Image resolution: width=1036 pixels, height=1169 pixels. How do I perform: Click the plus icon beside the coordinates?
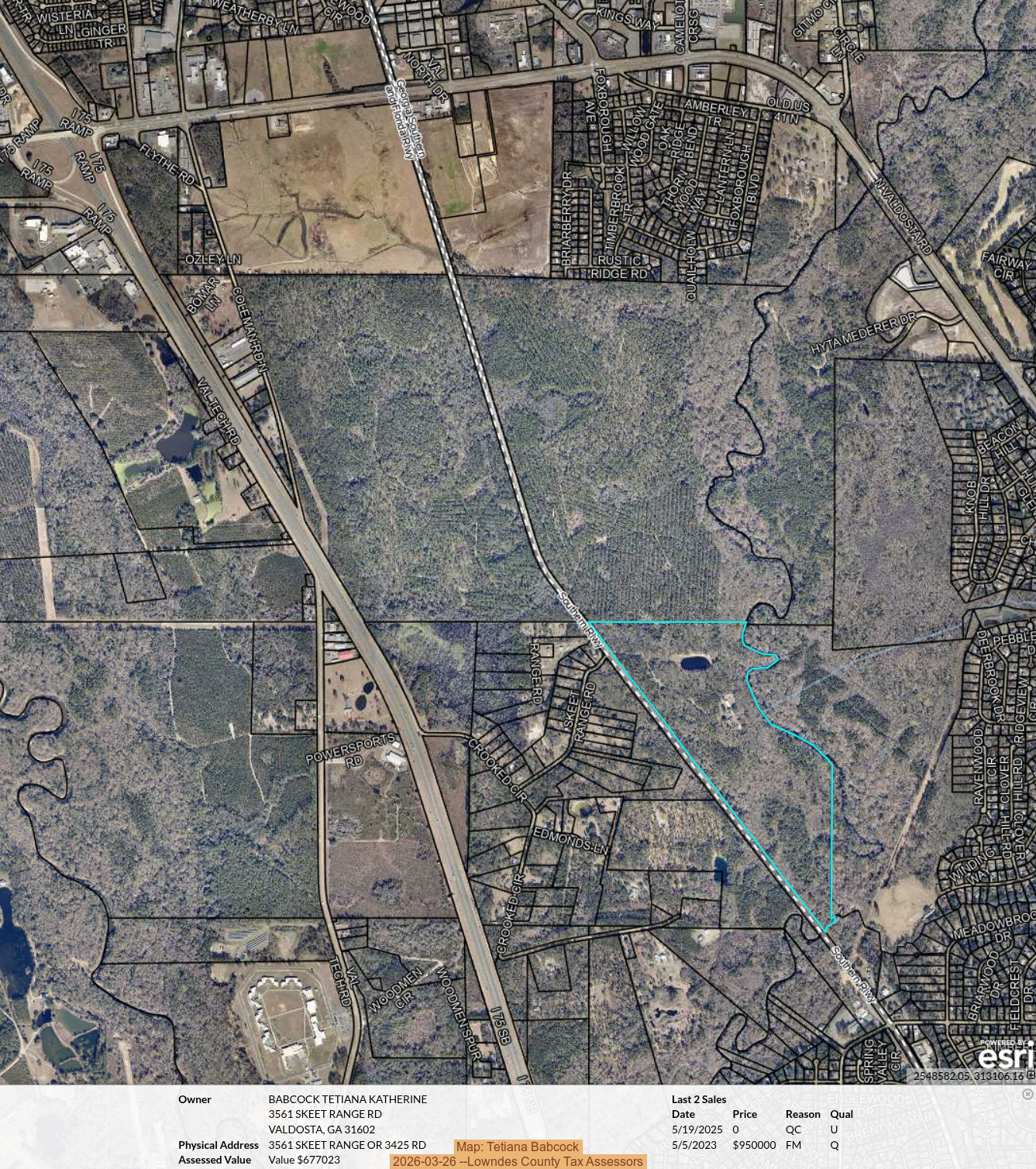1031,1074
